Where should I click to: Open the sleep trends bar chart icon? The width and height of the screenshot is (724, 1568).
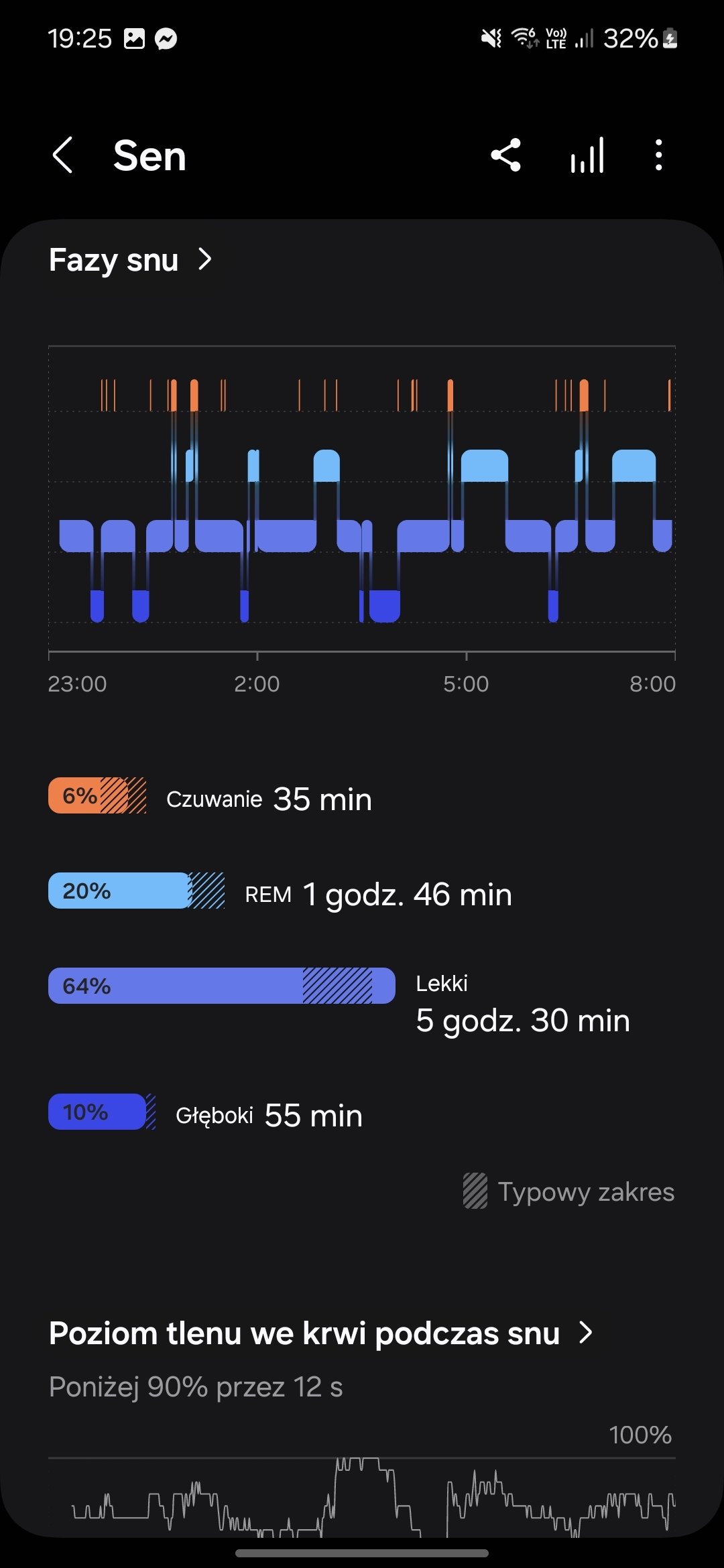coord(587,155)
